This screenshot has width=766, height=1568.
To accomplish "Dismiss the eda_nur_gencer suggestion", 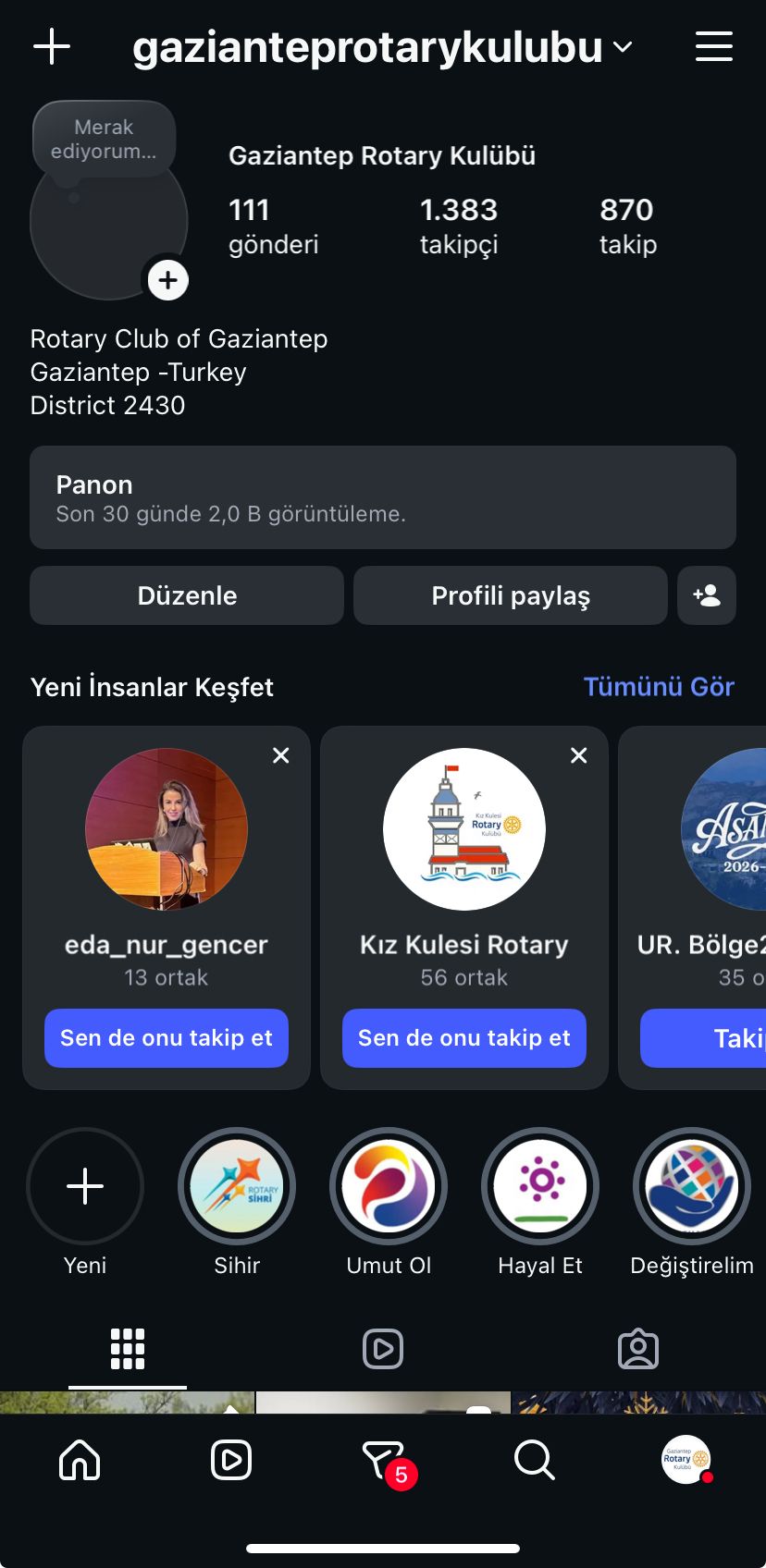I will coord(281,755).
